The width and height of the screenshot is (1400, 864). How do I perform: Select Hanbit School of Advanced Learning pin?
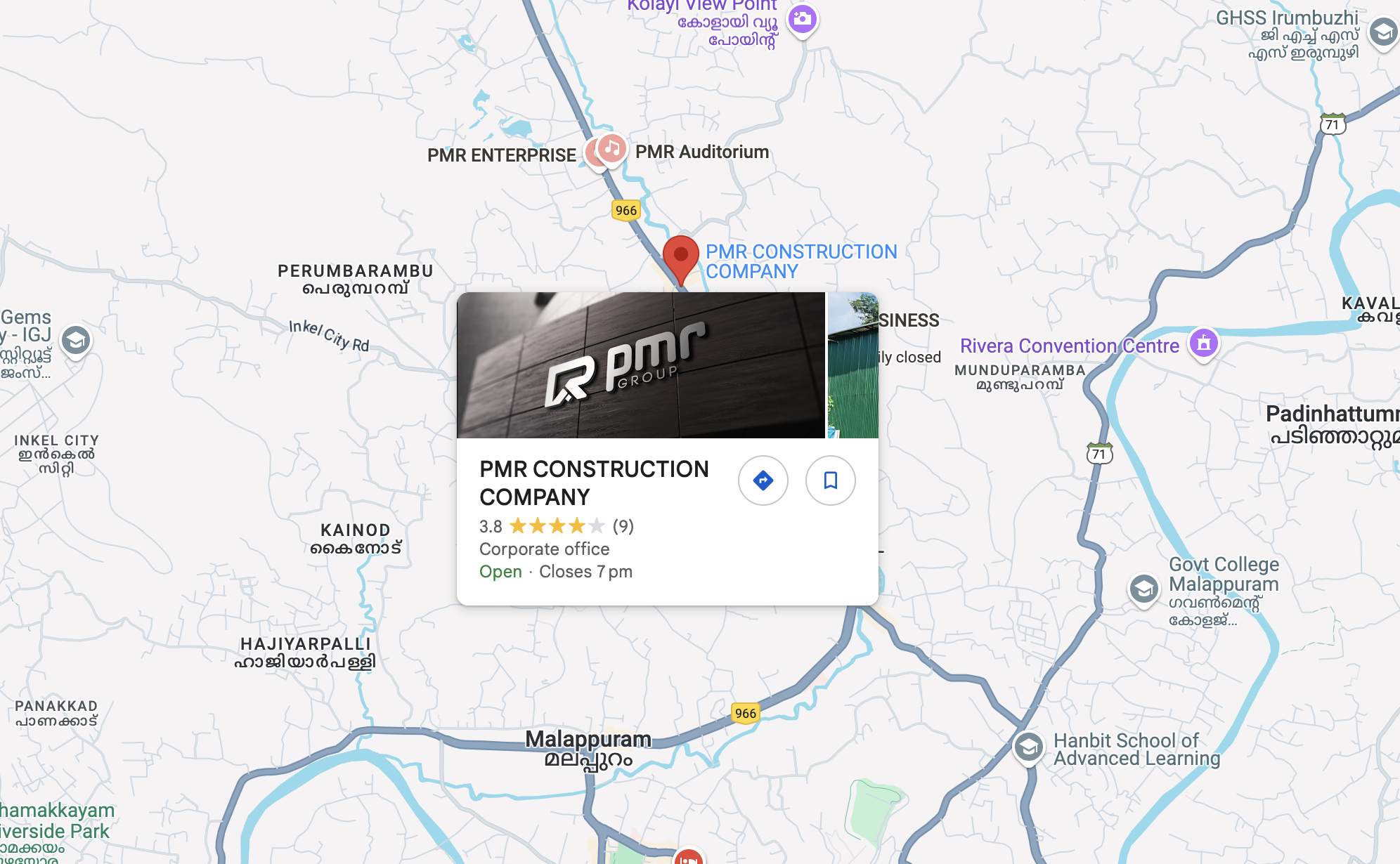coord(1028,747)
